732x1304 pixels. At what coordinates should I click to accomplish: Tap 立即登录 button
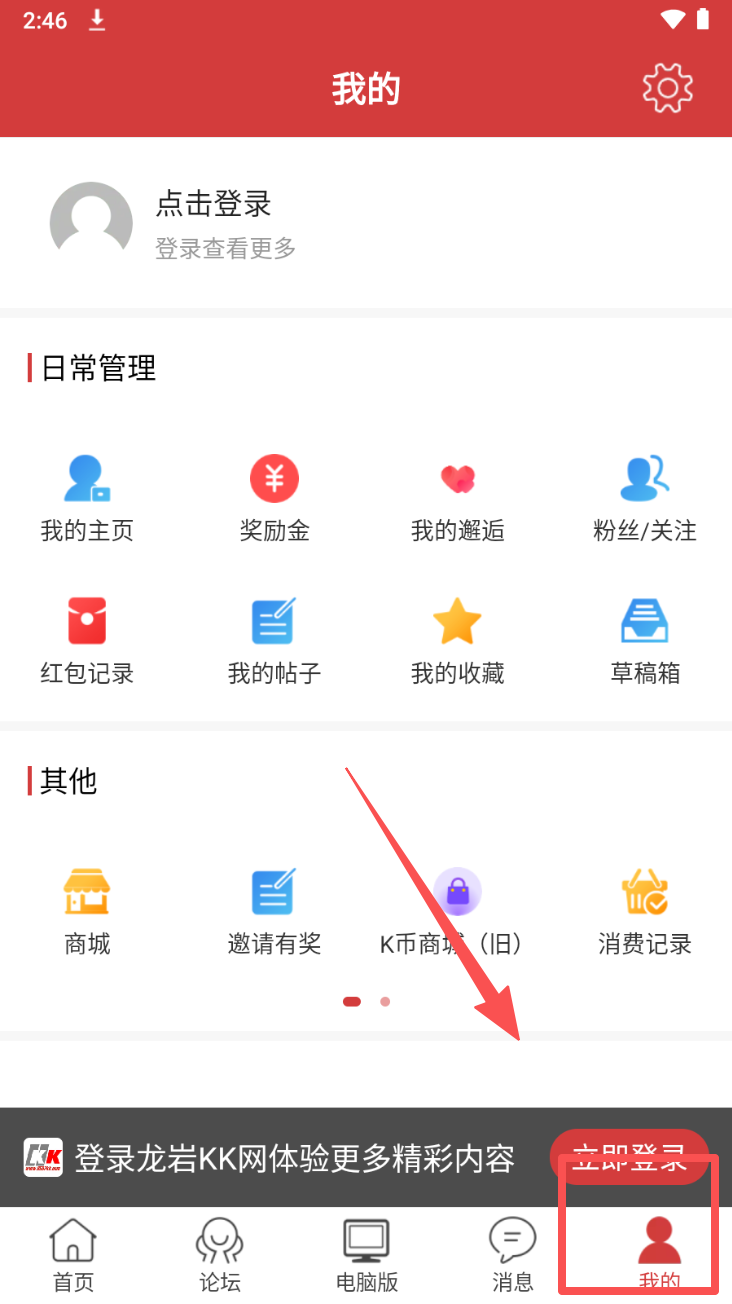pos(629,1156)
